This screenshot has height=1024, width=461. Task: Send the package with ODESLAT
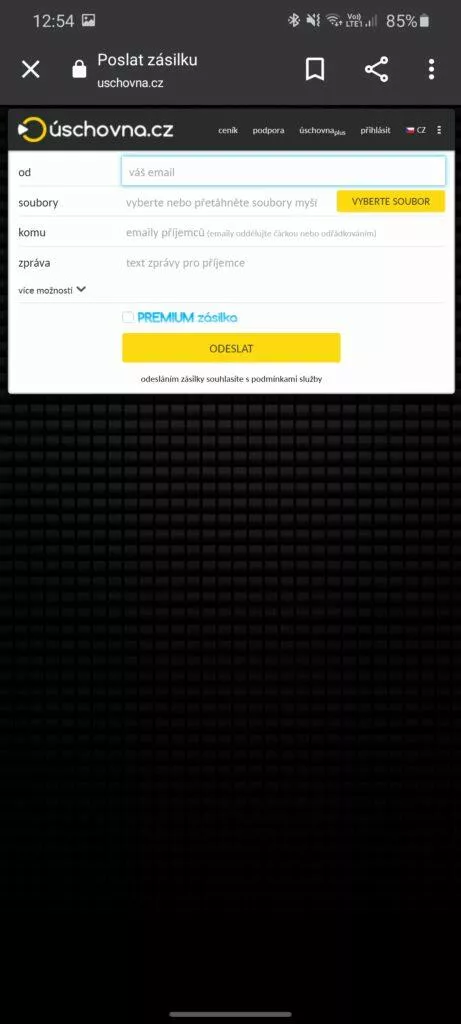tap(231, 348)
